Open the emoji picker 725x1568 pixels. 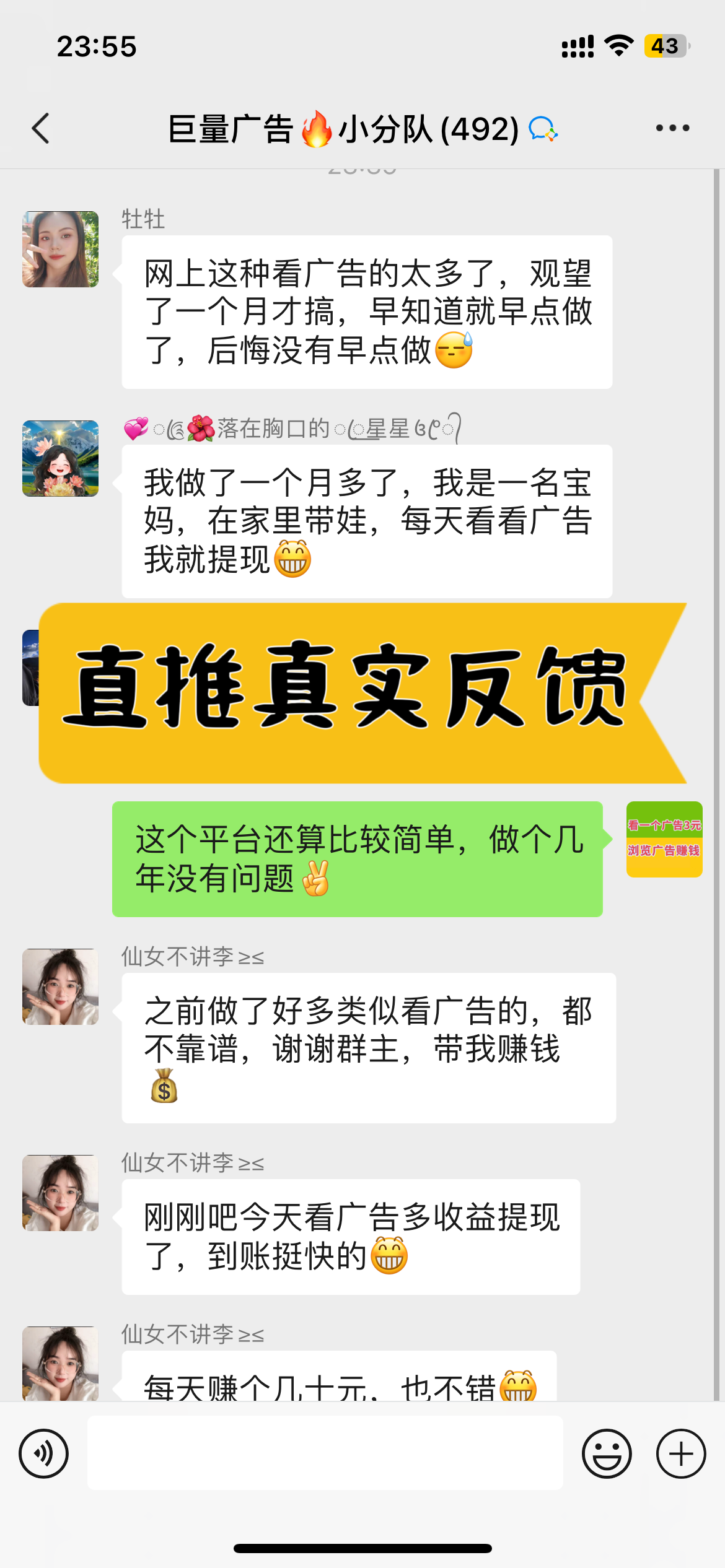608,1452
